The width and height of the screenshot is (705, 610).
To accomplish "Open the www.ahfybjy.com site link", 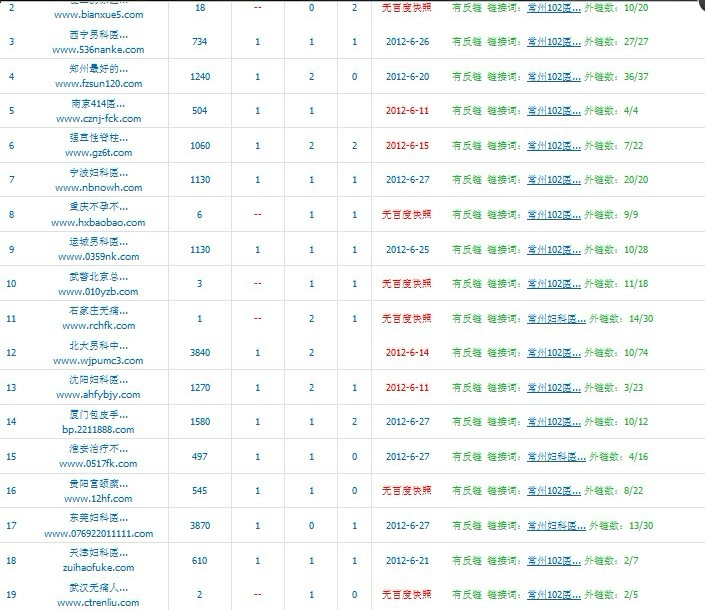I will pyautogui.click(x=99, y=394).
